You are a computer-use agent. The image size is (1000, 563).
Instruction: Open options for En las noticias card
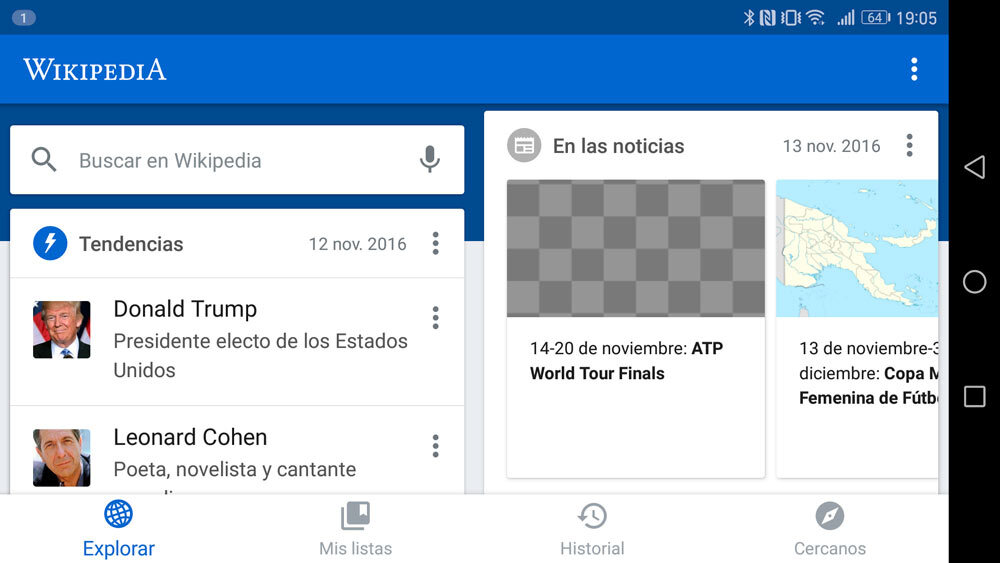tap(909, 145)
